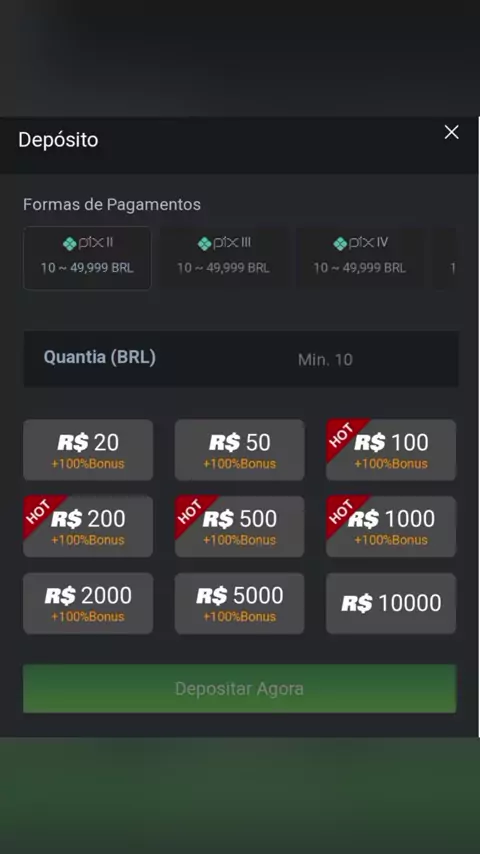Select the R$ 1000 deposit amount
This screenshot has height=854, width=480.
coord(391,526)
